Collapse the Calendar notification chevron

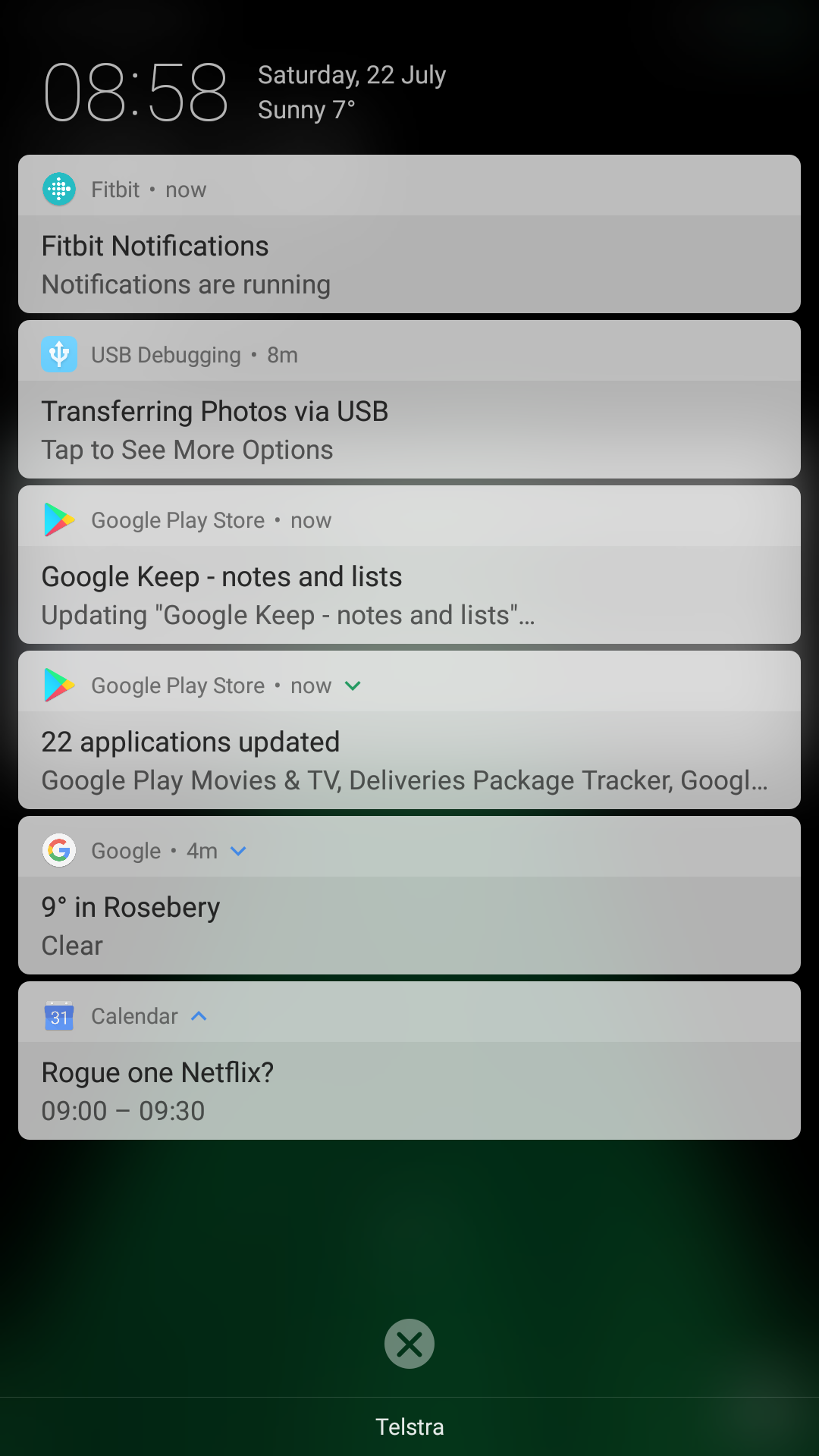point(199,1016)
